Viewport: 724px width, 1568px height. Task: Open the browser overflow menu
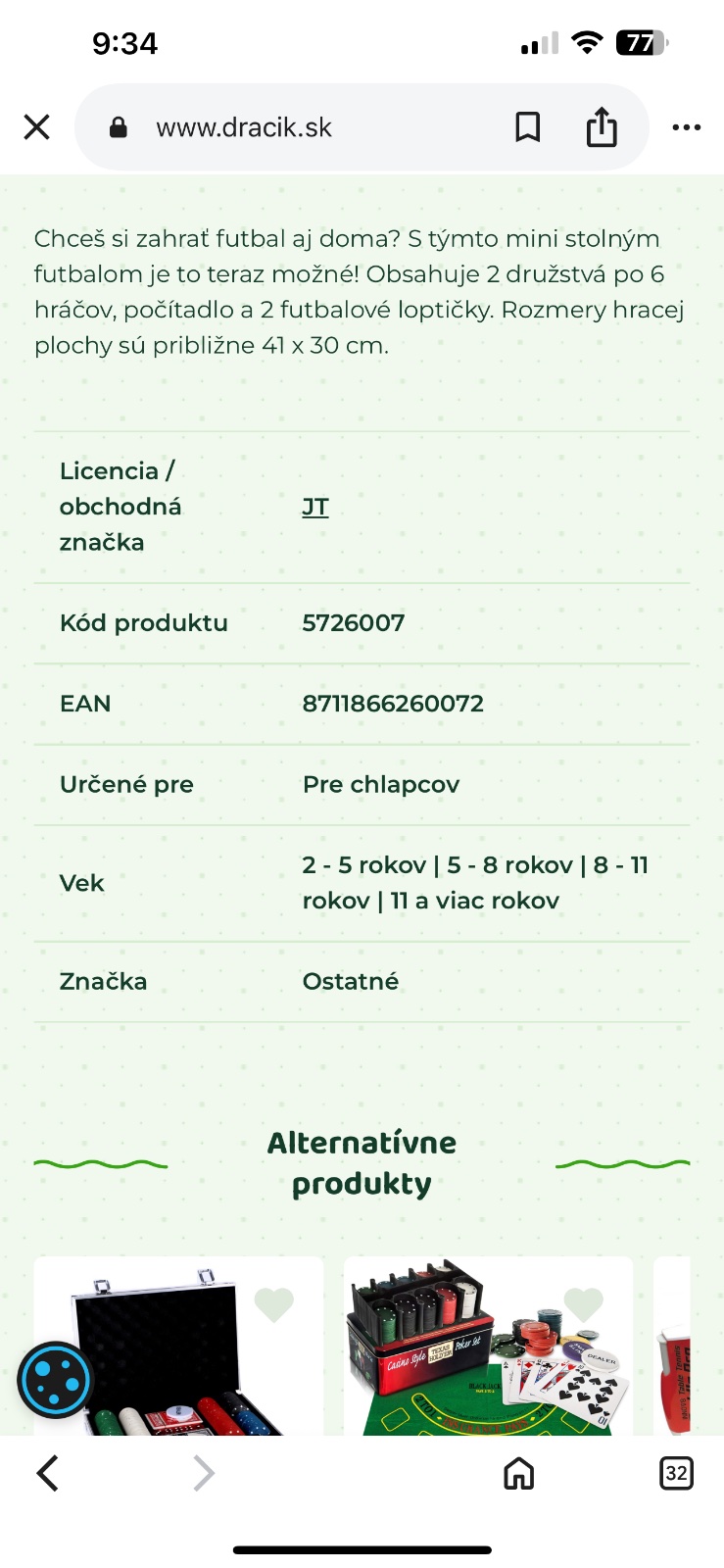coord(686,127)
